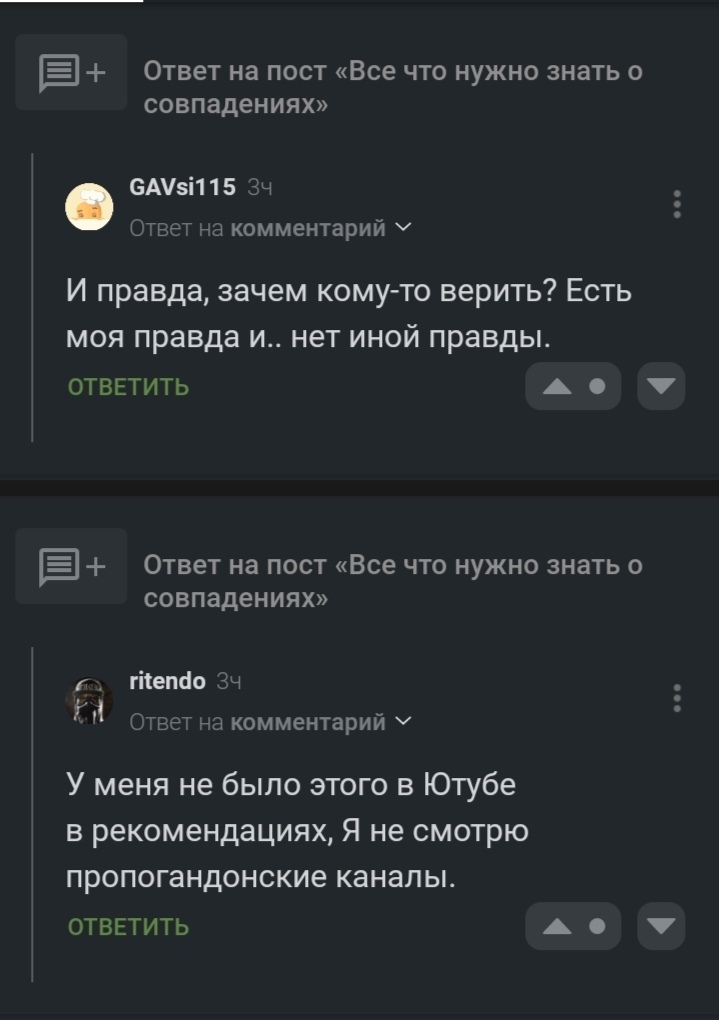Open GAVsi115's profile avatar
The height and width of the screenshot is (1020, 719).
pyautogui.click(x=89, y=207)
